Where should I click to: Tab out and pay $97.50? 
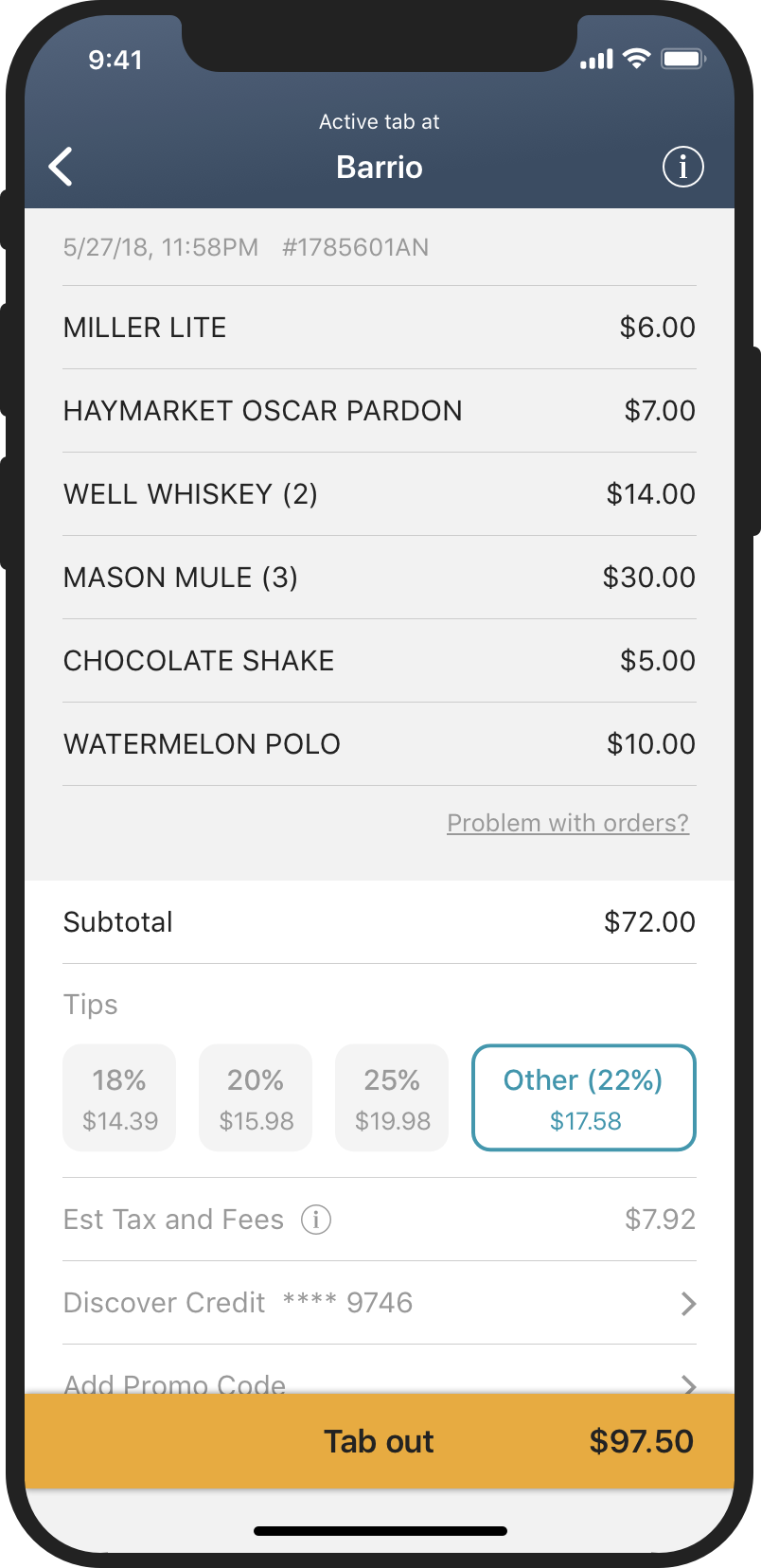coord(380,1441)
